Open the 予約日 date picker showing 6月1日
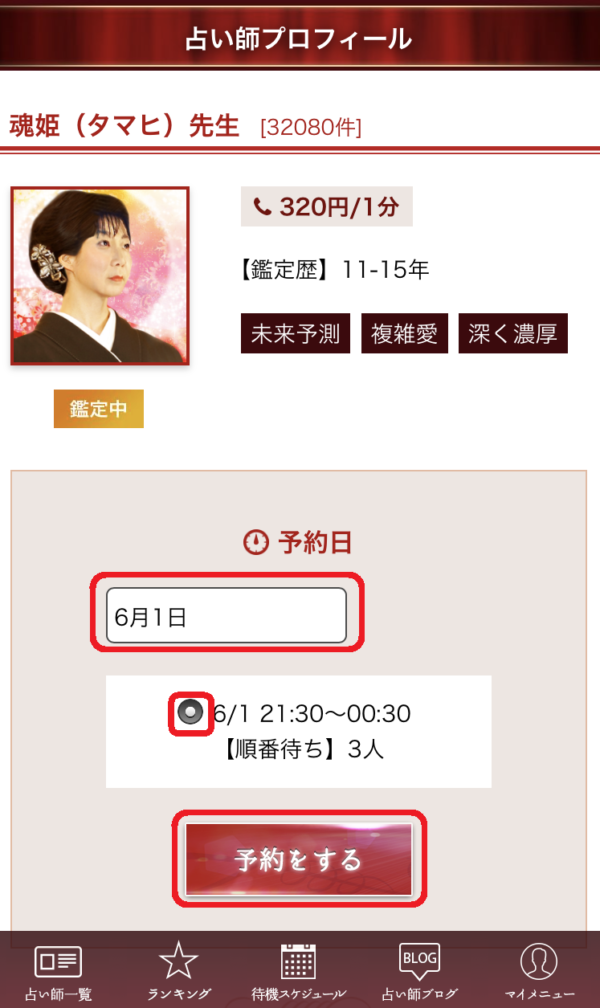This screenshot has height=1008, width=600. 226,616
